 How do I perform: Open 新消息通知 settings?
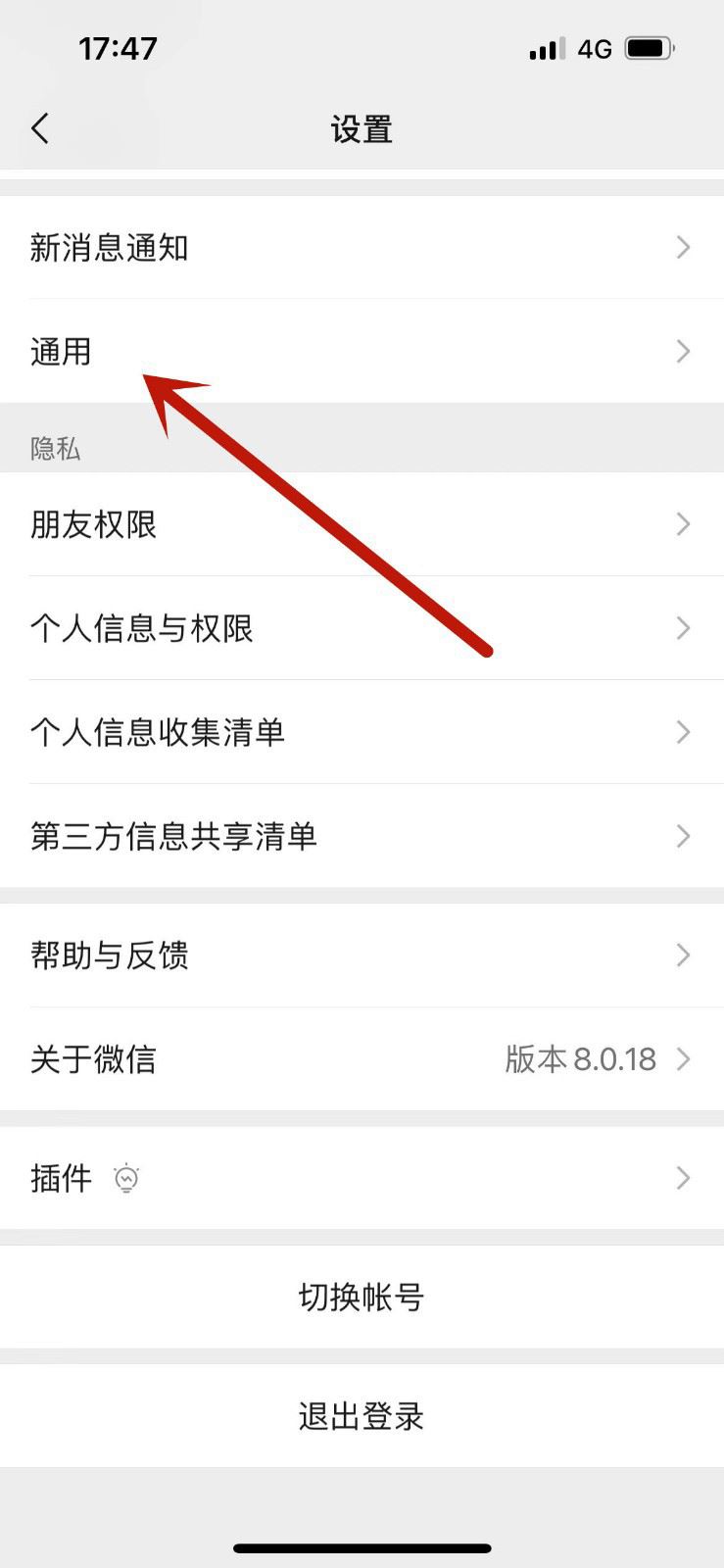[362, 247]
